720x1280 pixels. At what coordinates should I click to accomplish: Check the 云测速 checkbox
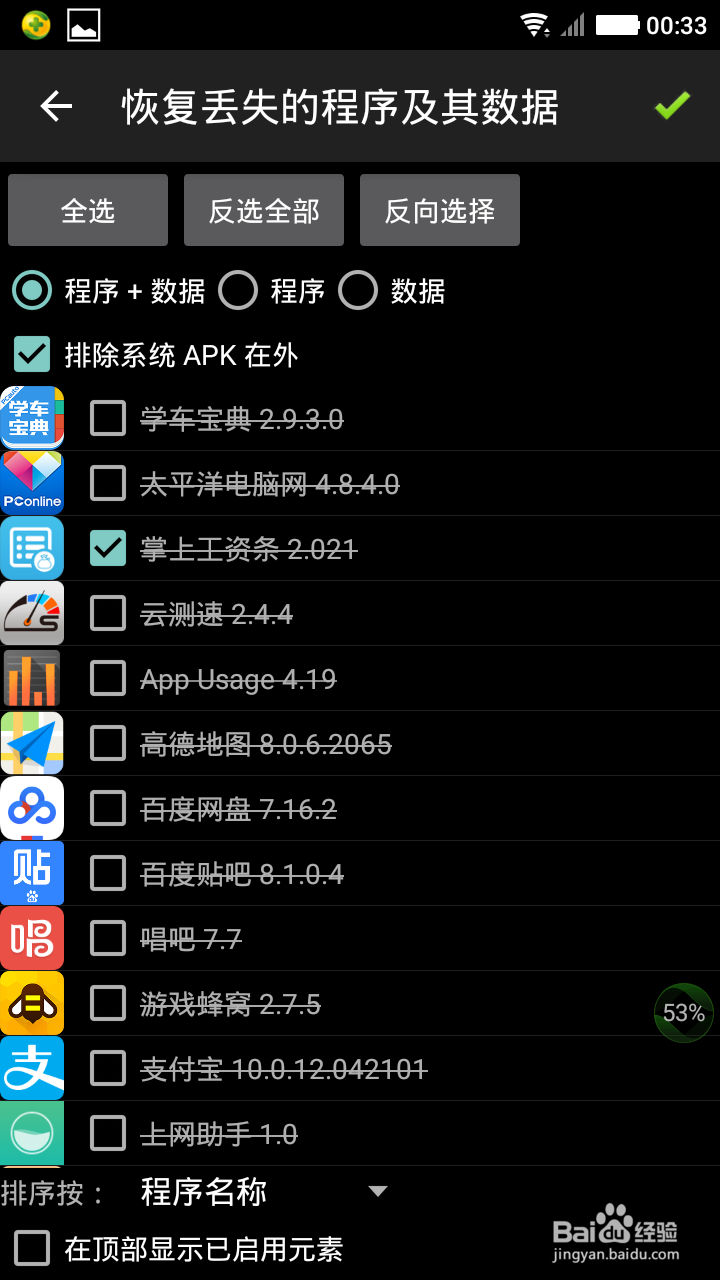coord(107,613)
